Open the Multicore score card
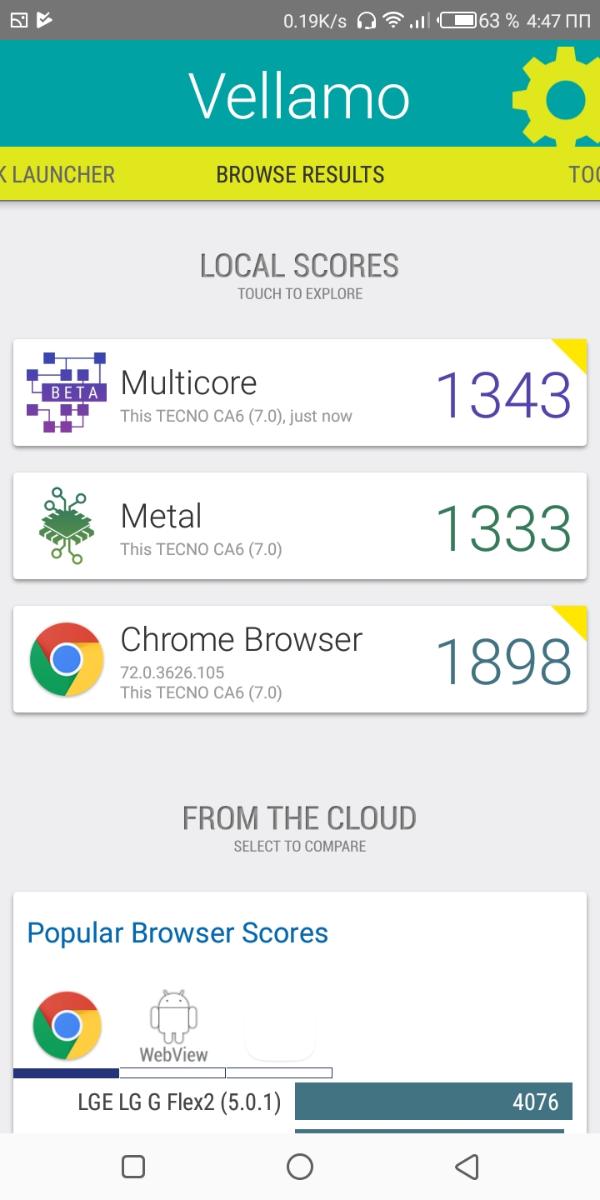 [x=300, y=393]
